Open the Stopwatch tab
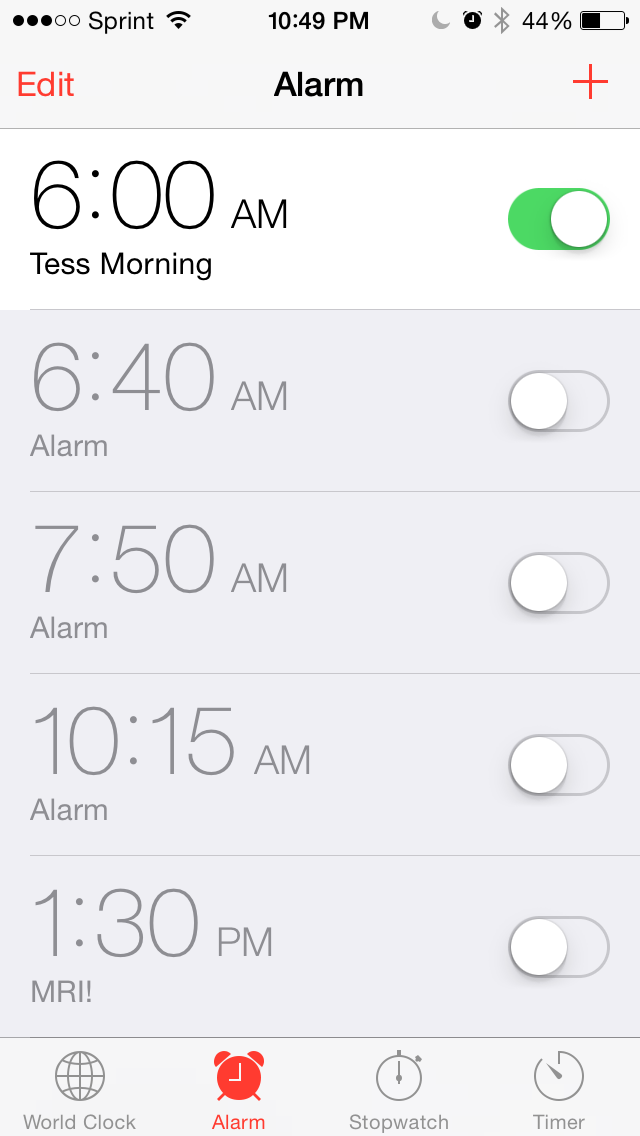Image resolution: width=640 pixels, height=1136 pixels. pos(398,1090)
